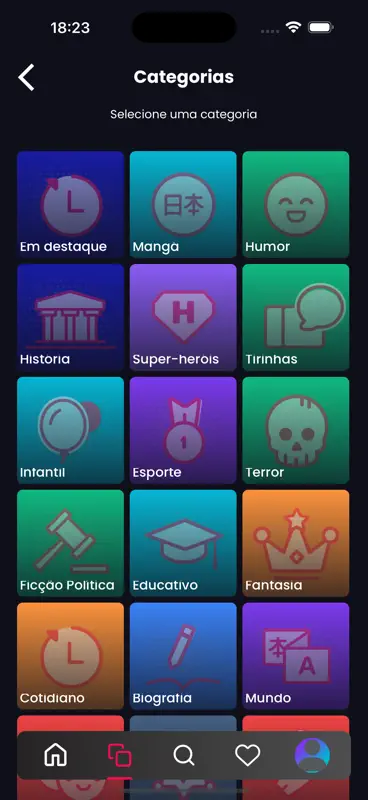Open the Ficção Política category
The width and height of the screenshot is (368, 800).
pyautogui.click(x=70, y=543)
